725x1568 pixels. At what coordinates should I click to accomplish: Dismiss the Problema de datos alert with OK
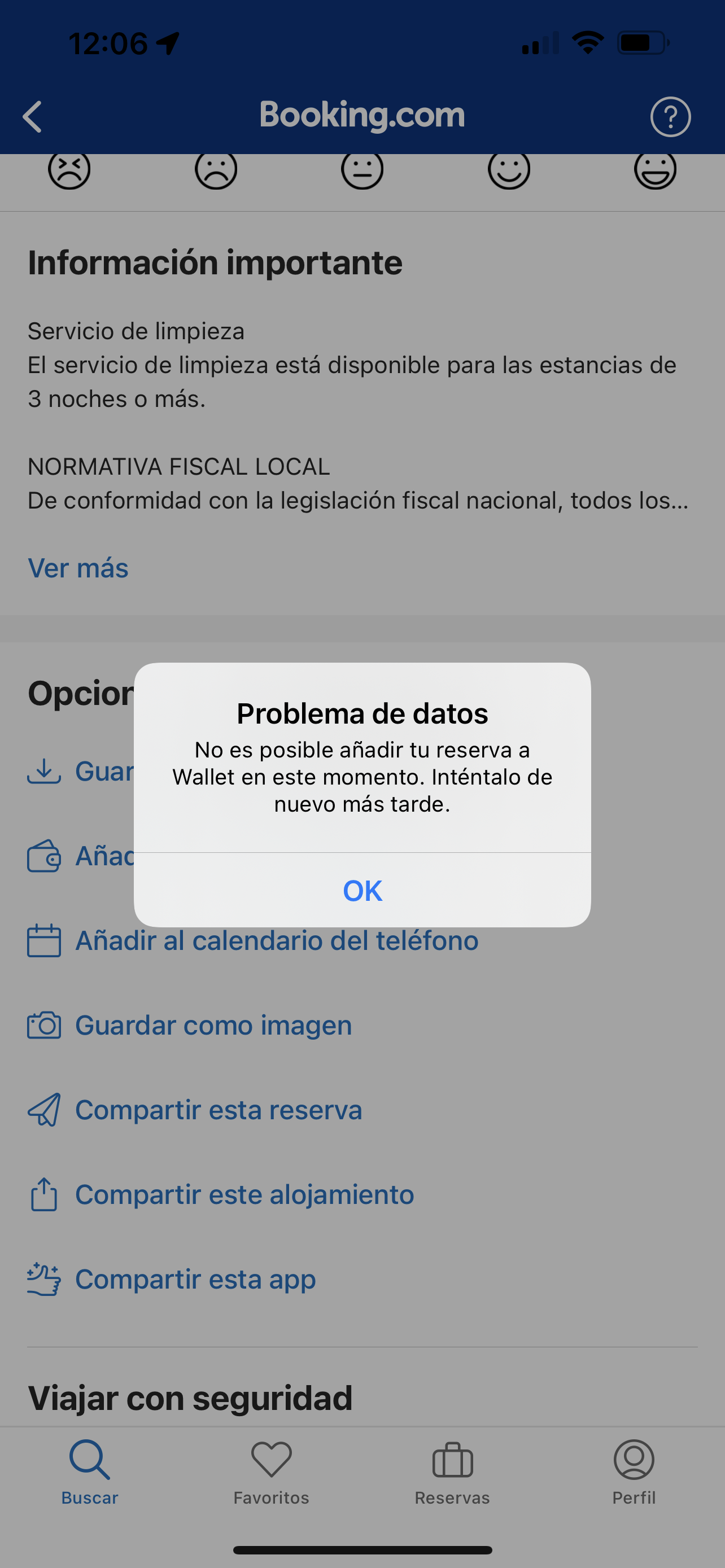point(362,891)
